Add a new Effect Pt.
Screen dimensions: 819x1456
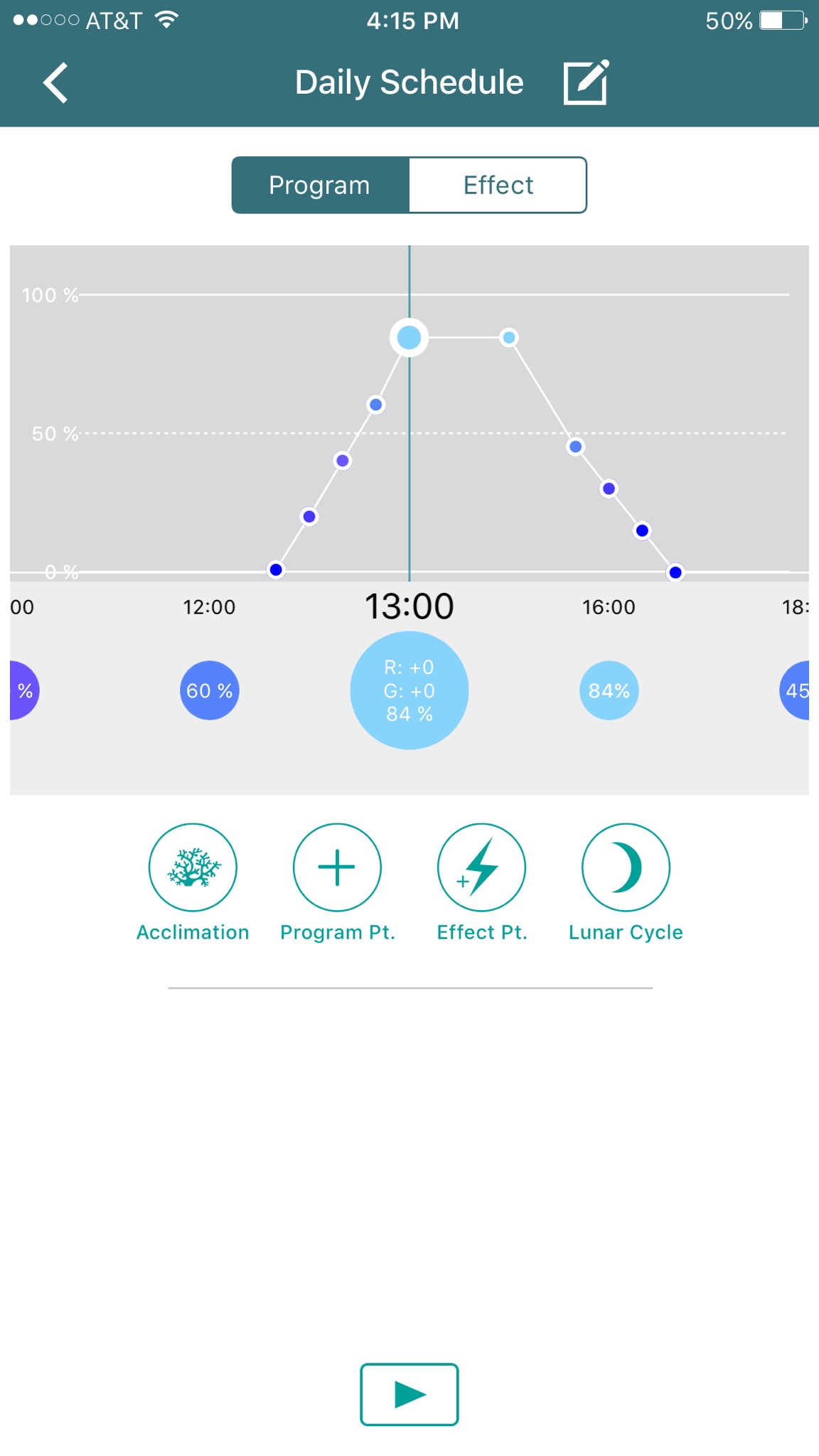click(x=481, y=867)
